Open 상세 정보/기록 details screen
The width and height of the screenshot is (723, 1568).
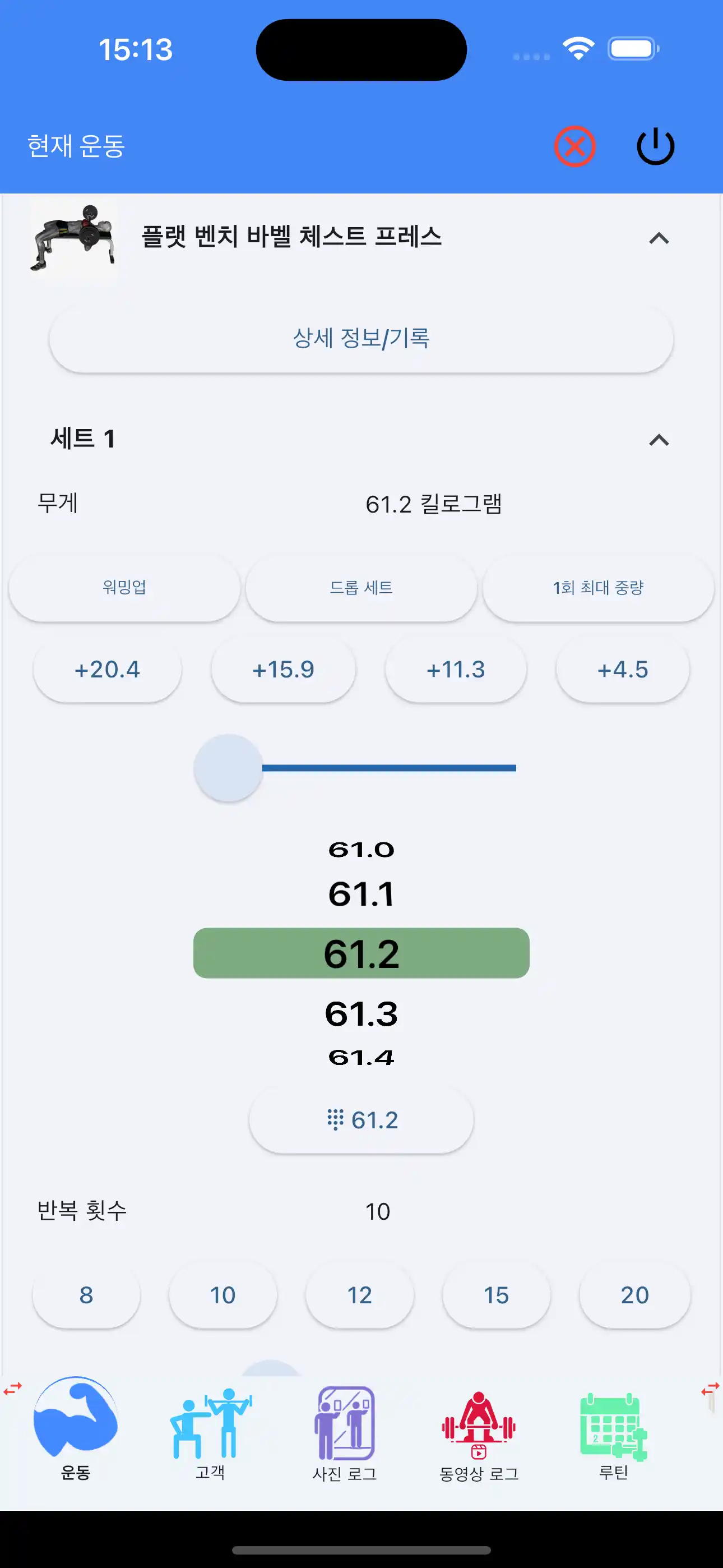tap(361, 339)
